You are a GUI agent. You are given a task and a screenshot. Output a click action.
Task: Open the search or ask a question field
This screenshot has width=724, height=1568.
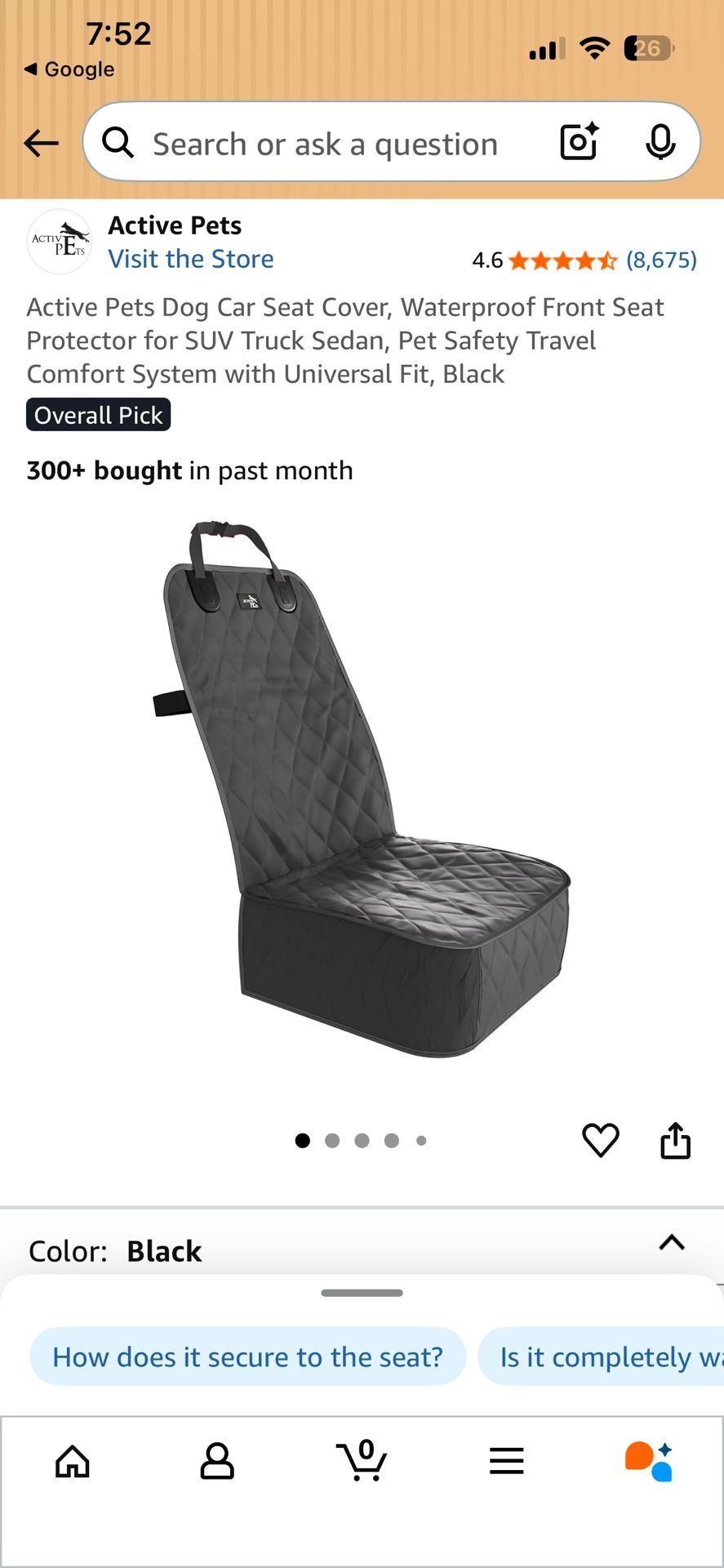click(x=326, y=145)
